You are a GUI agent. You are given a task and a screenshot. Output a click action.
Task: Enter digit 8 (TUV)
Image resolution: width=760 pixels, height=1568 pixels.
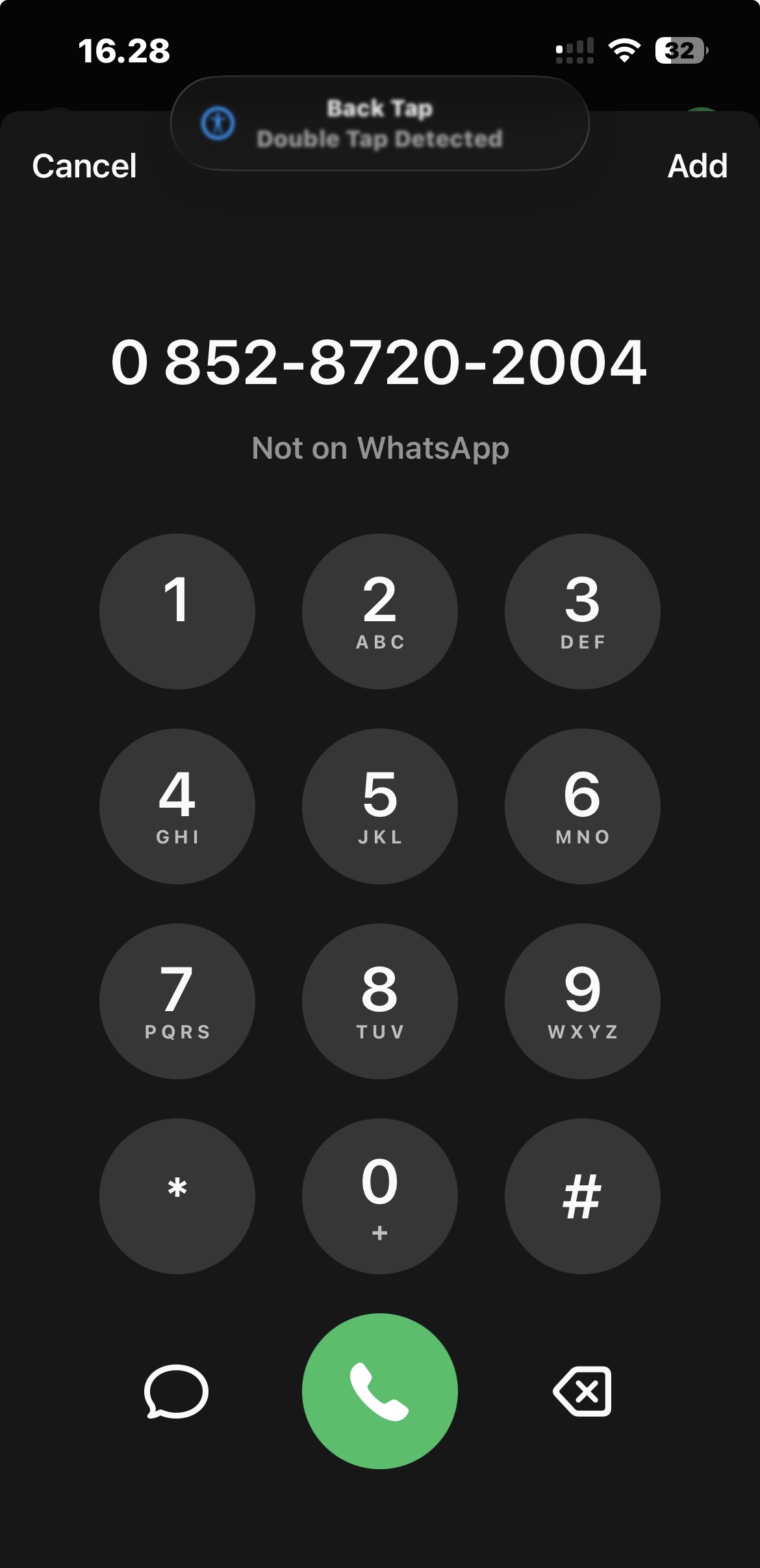379,1001
